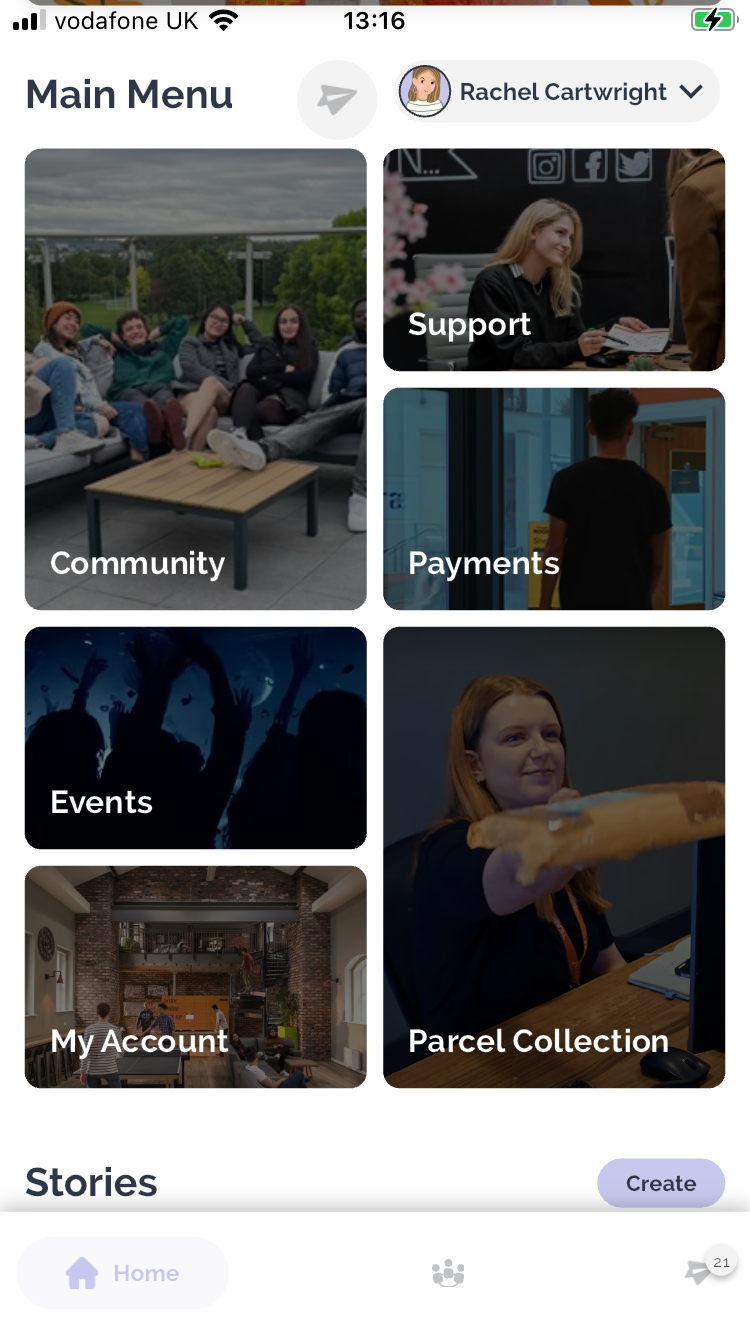Open the Community tile
Viewport: 750px width, 1334px height.
point(196,379)
